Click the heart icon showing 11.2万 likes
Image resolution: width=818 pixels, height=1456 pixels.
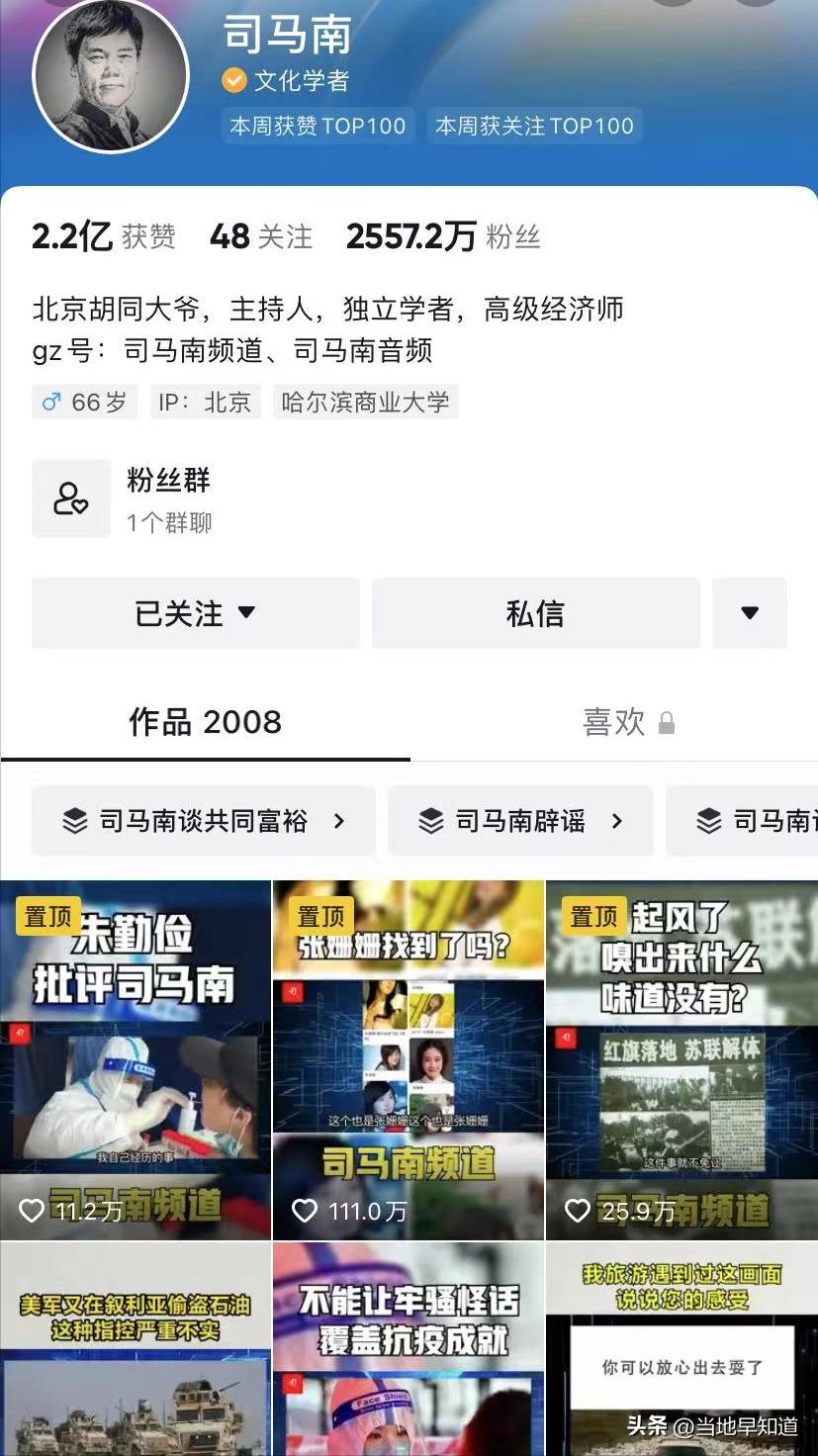click(x=33, y=1210)
